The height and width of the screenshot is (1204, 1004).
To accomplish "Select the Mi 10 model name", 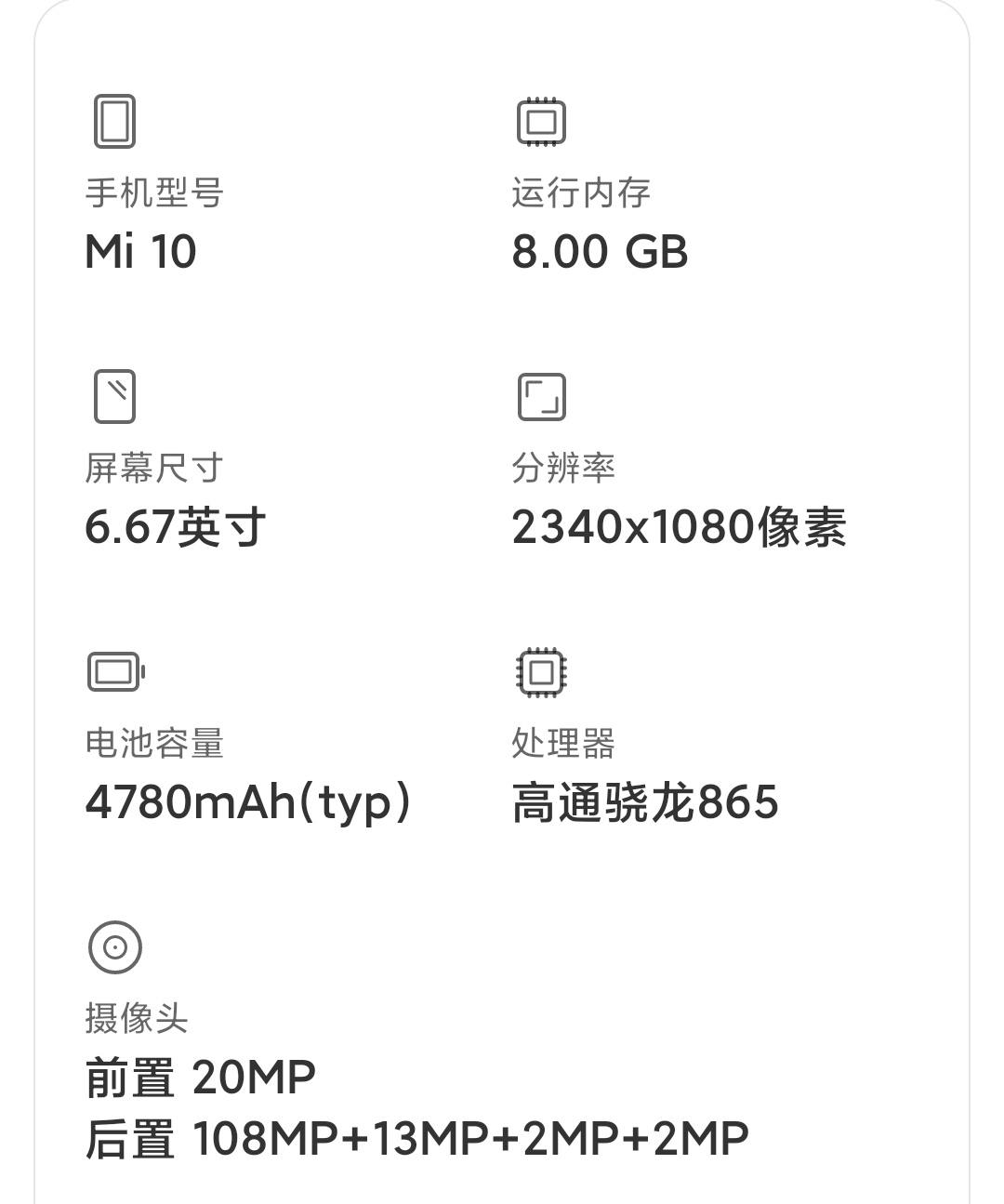I will [139, 249].
